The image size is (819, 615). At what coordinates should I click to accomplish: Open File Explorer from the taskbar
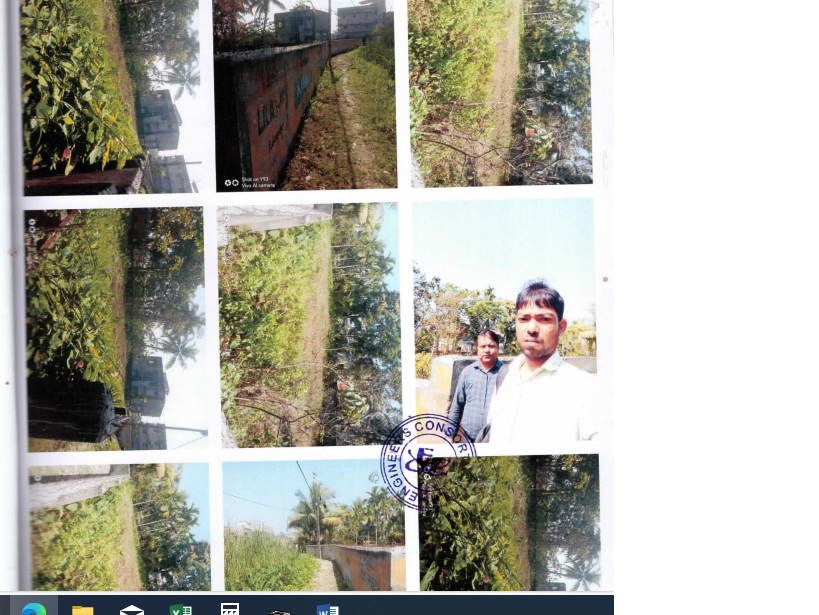(82, 608)
